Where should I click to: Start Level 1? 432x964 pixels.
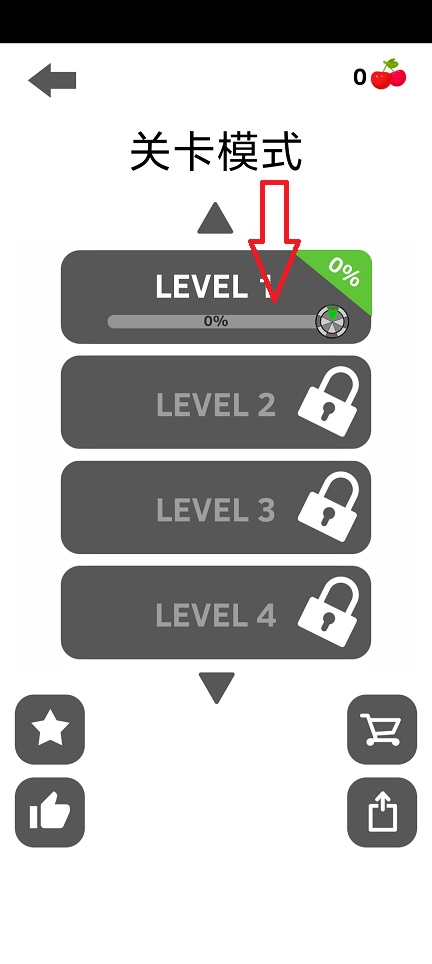(216, 297)
